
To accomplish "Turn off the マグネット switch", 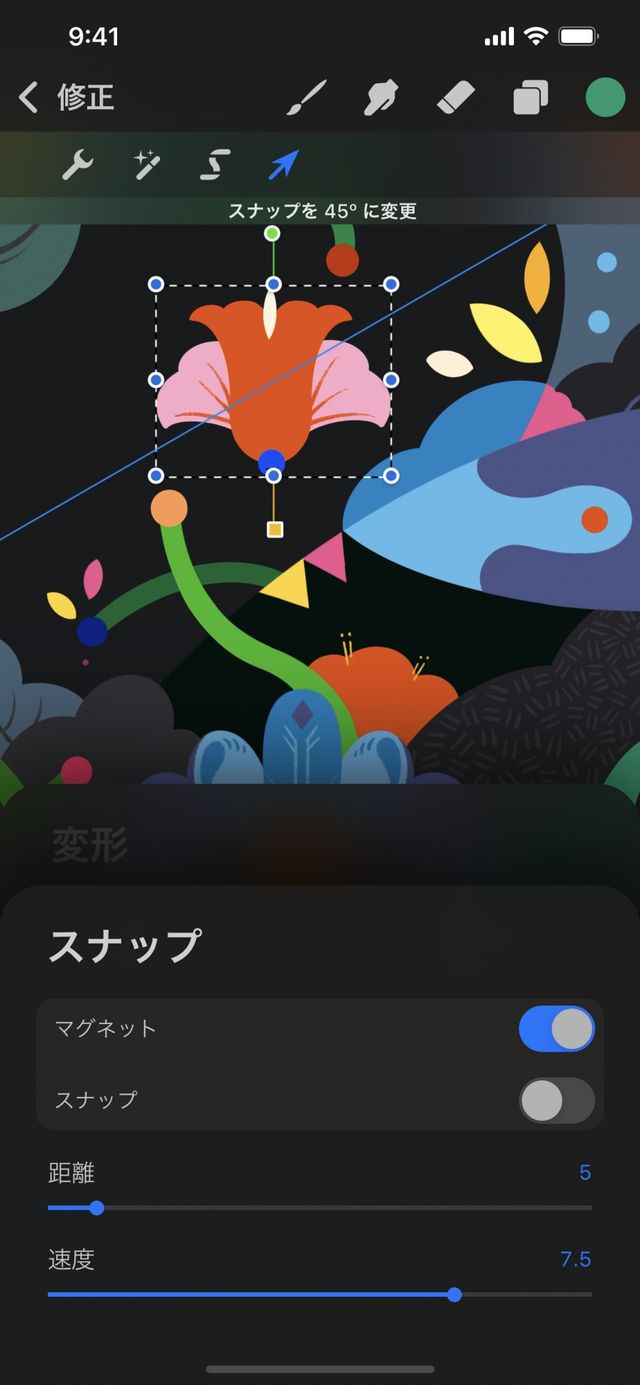I will pyautogui.click(x=556, y=1029).
